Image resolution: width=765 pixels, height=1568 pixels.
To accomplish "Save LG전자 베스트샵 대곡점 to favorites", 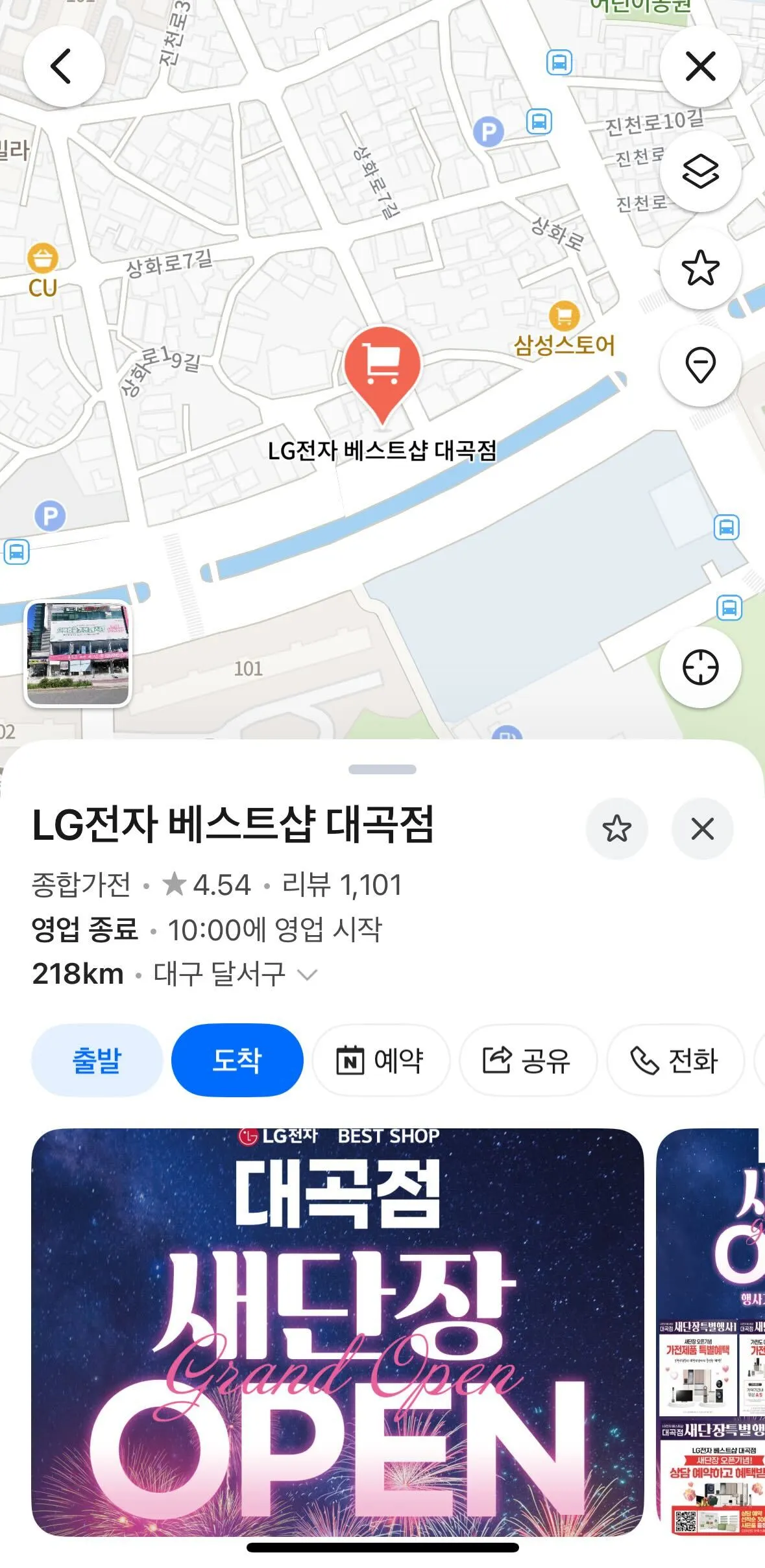I will 616,829.
